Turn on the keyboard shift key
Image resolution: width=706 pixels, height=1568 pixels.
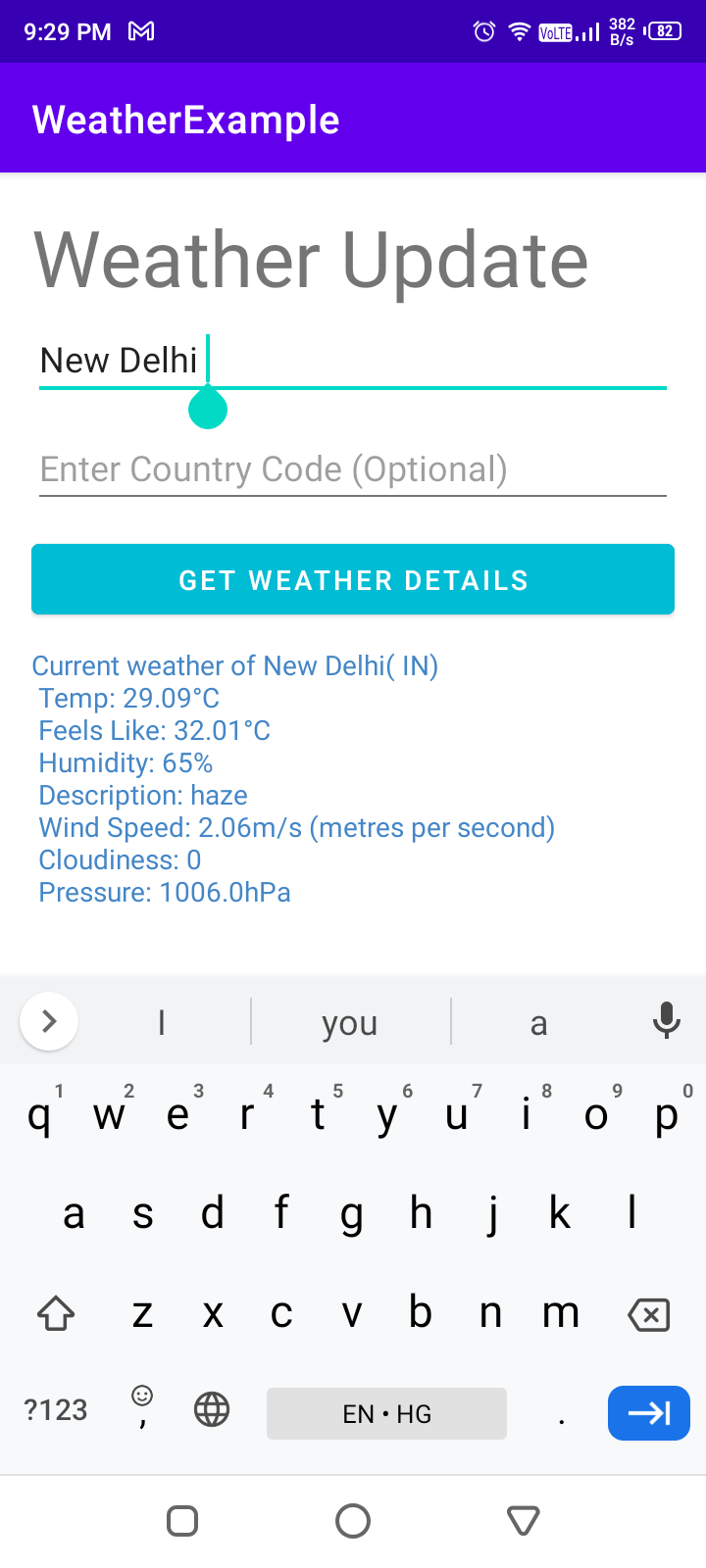tap(56, 1313)
